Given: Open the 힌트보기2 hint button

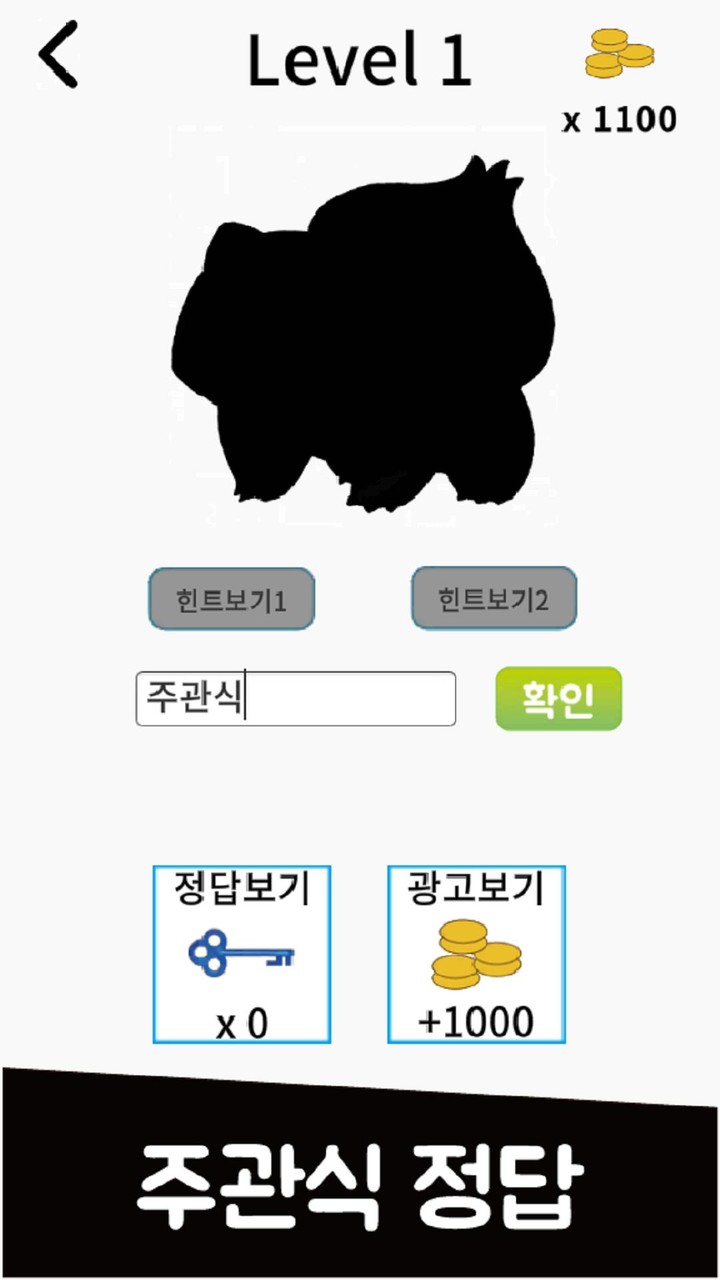Looking at the screenshot, I should point(493,598).
